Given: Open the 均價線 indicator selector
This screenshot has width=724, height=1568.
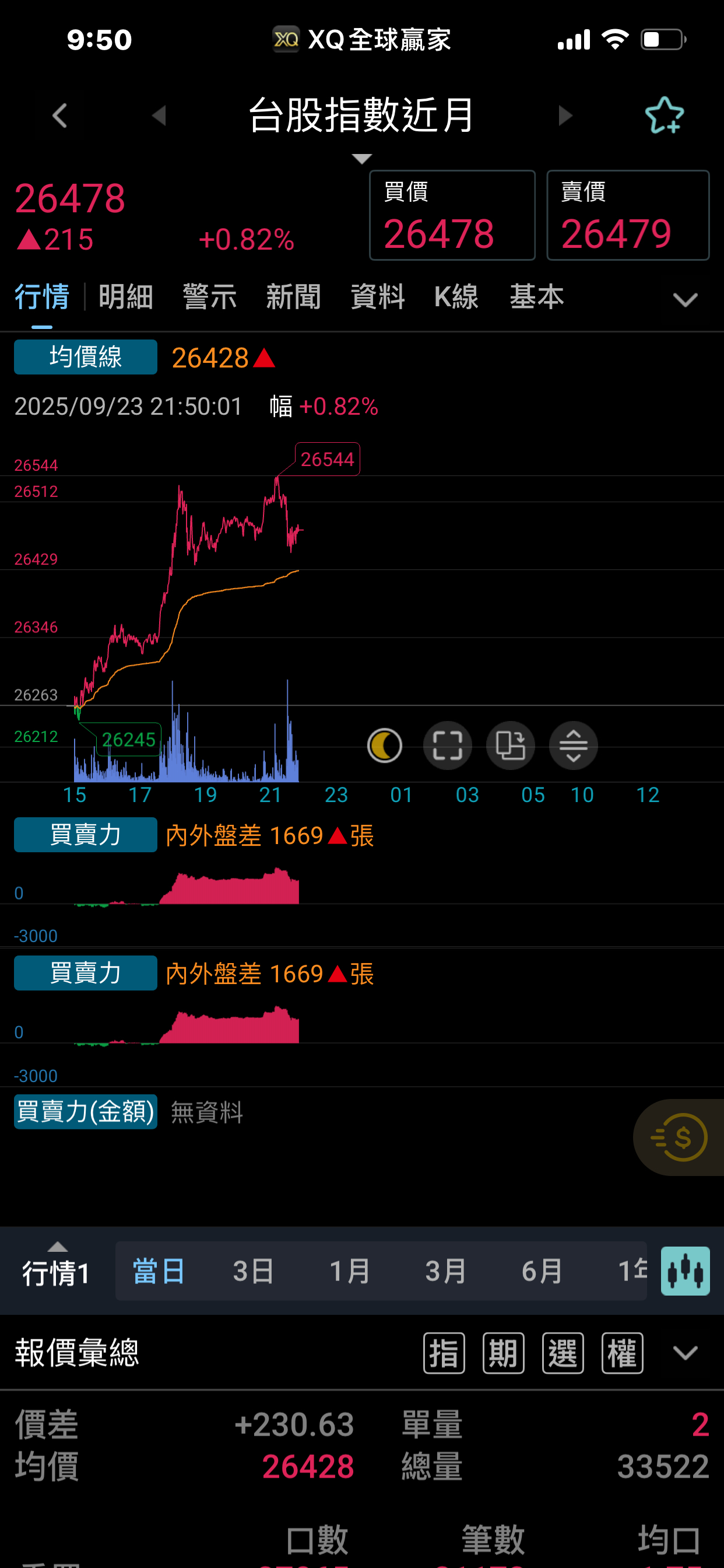Looking at the screenshot, I should (x=86, y=358).
